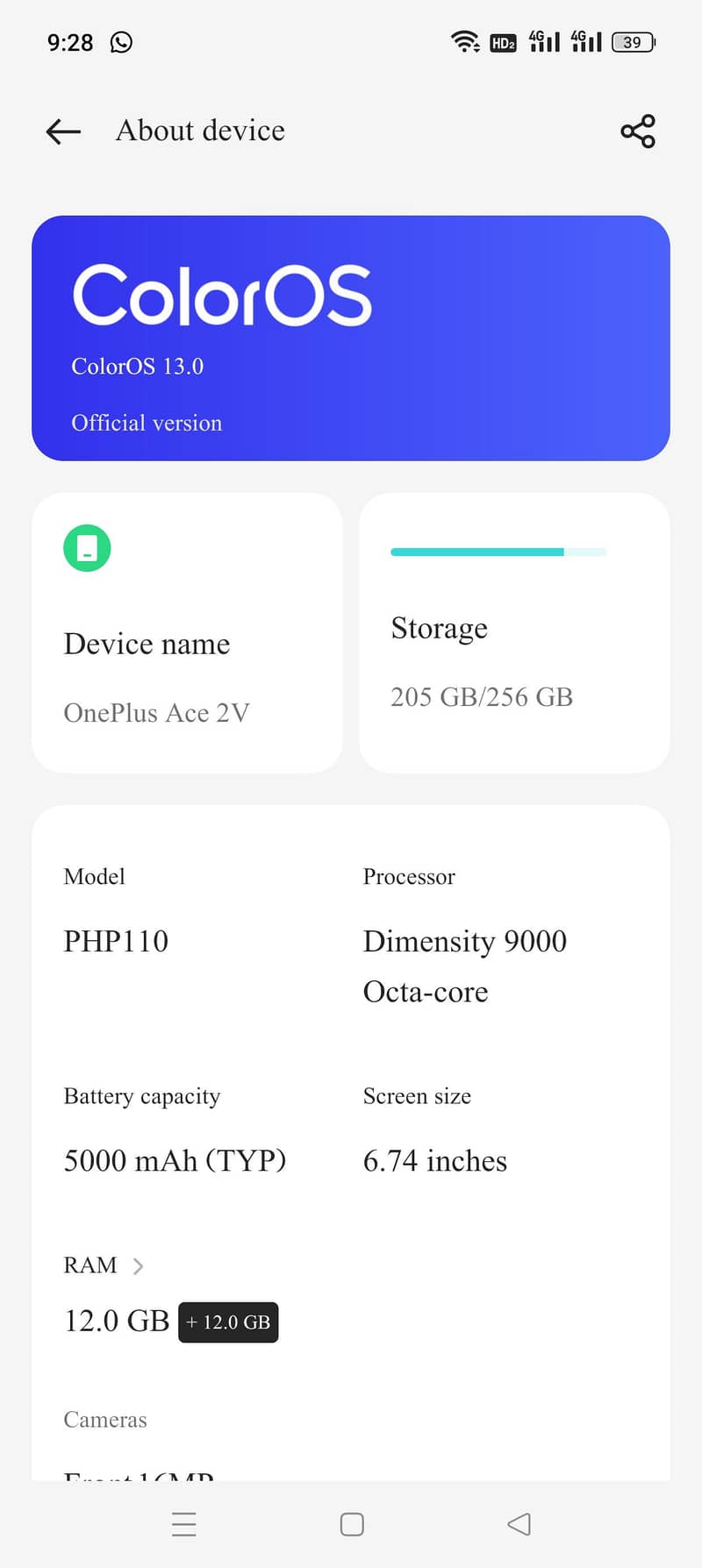Open recent apps from navigation bar
Viewport: 702px width, 1568px height.
coord(184,1524)
